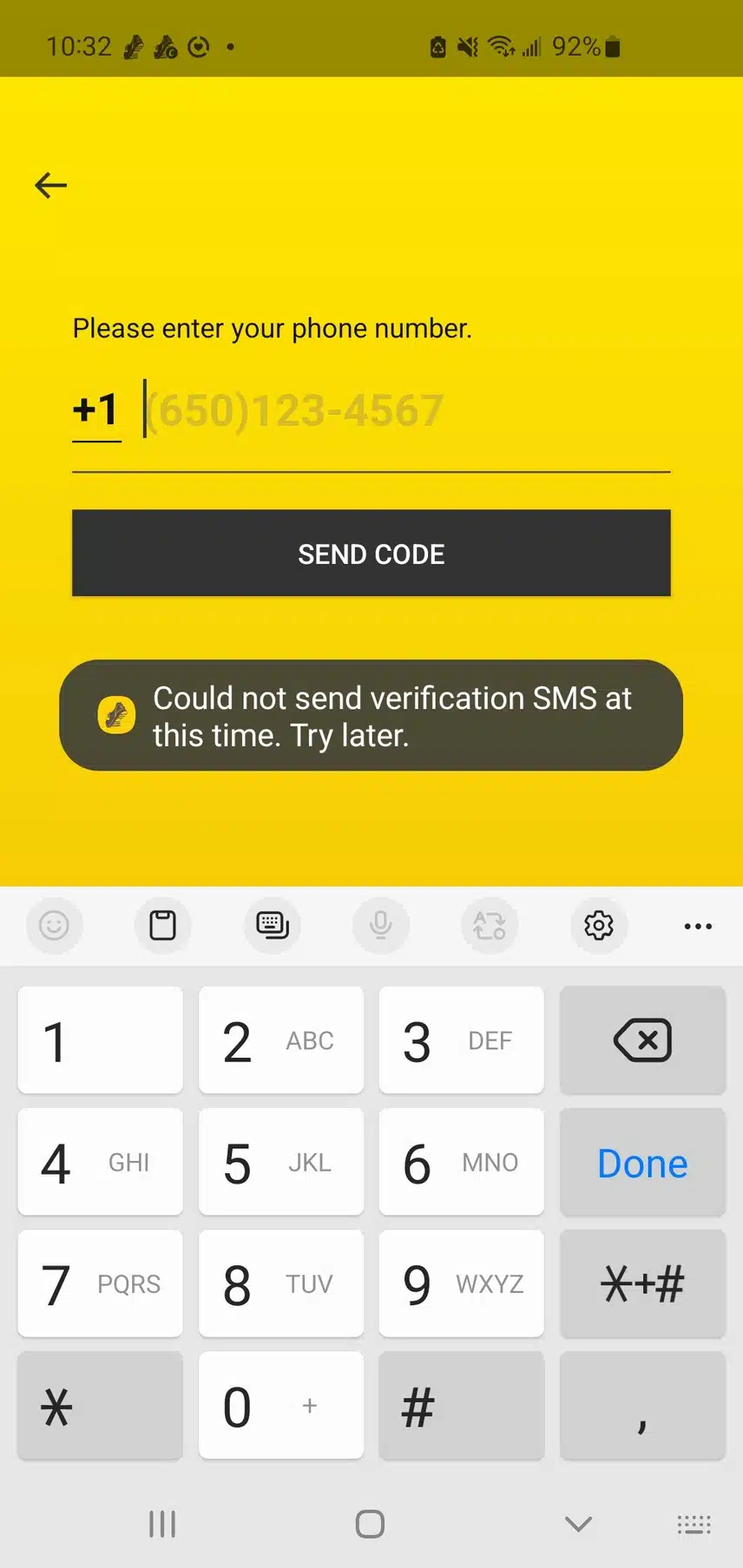Open the keyboard clipboard
This screenshot has width=743, height=1568.
click(x=162, y=925)
